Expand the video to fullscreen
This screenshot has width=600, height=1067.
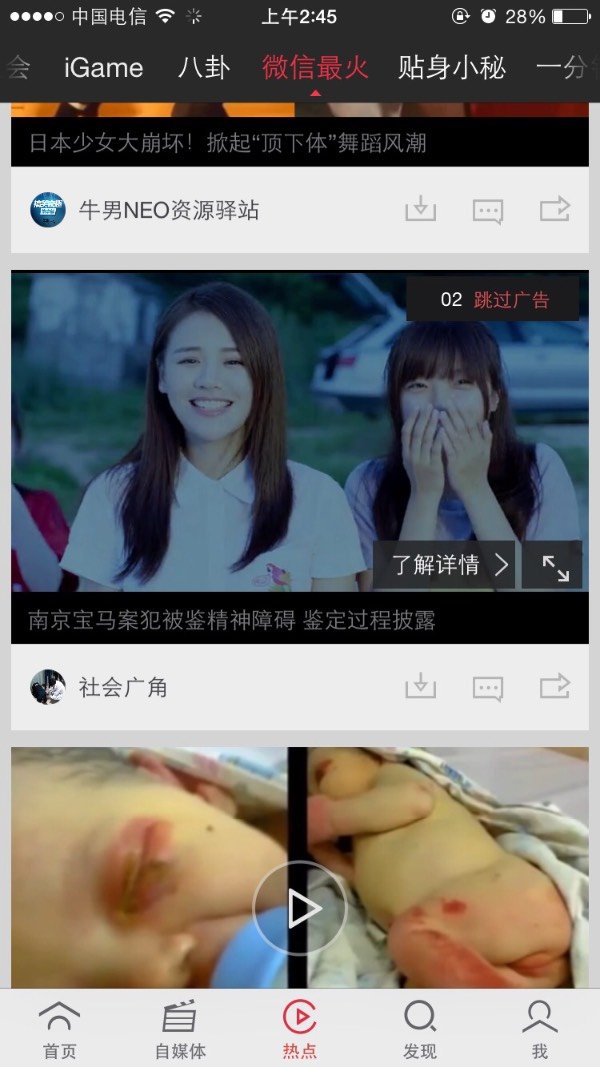[x=555, y=566]
